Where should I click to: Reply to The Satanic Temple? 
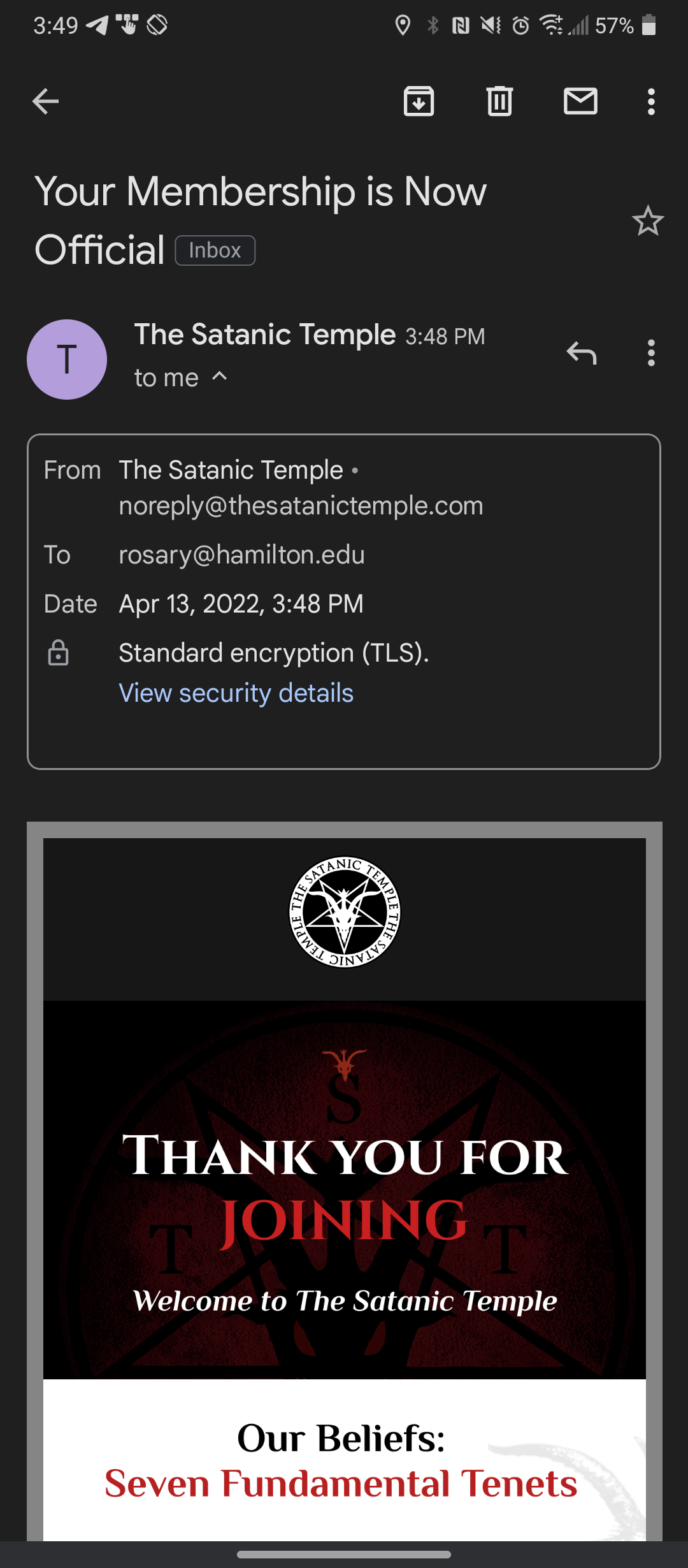[x=581, y=352]
